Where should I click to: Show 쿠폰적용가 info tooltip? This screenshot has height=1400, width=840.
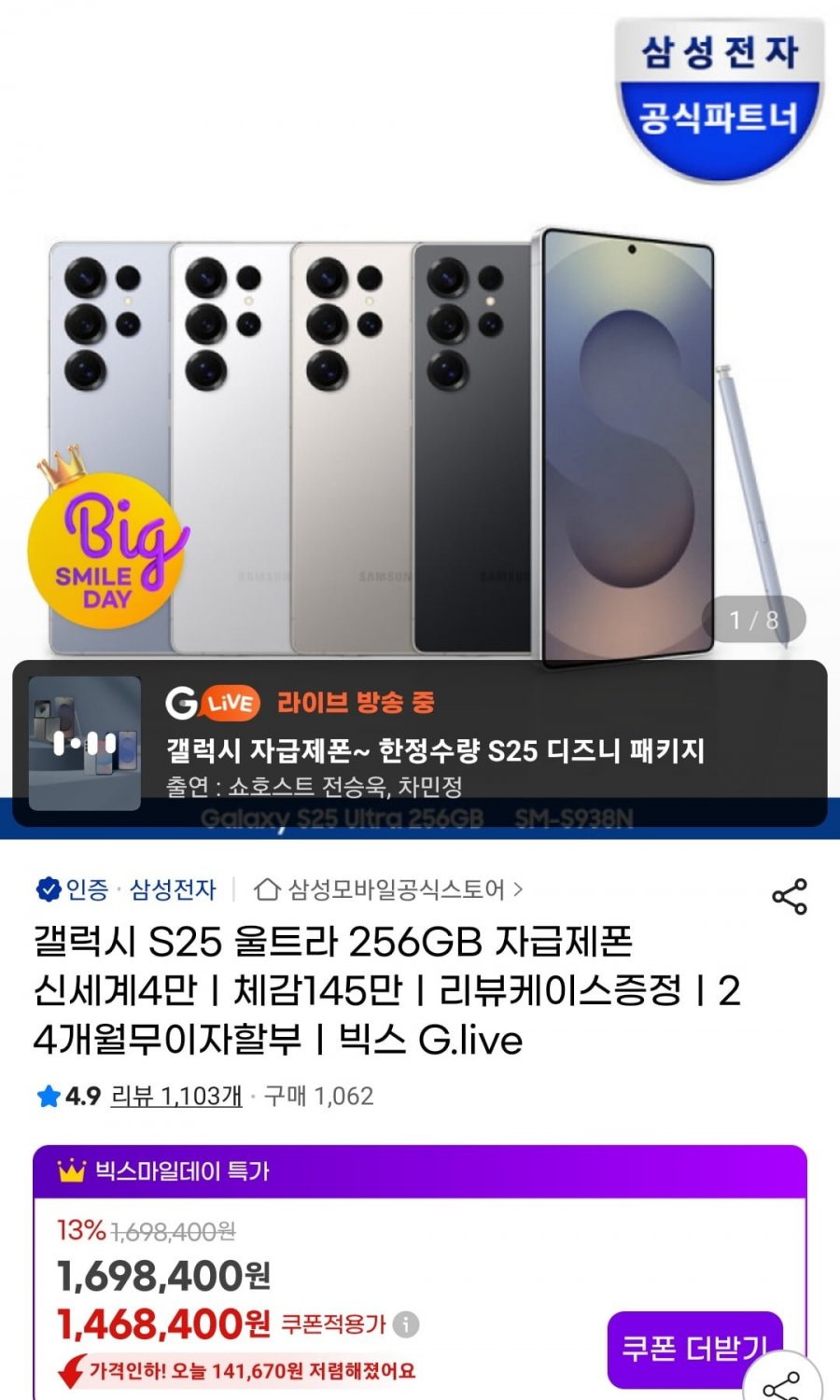[x=406, y=1323]
